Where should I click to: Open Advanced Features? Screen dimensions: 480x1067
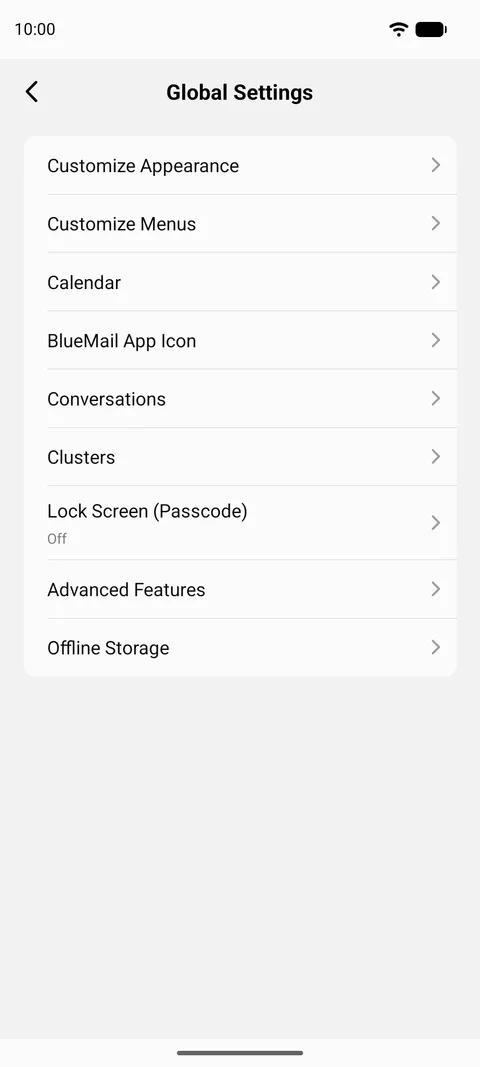[x=240, y=589]
